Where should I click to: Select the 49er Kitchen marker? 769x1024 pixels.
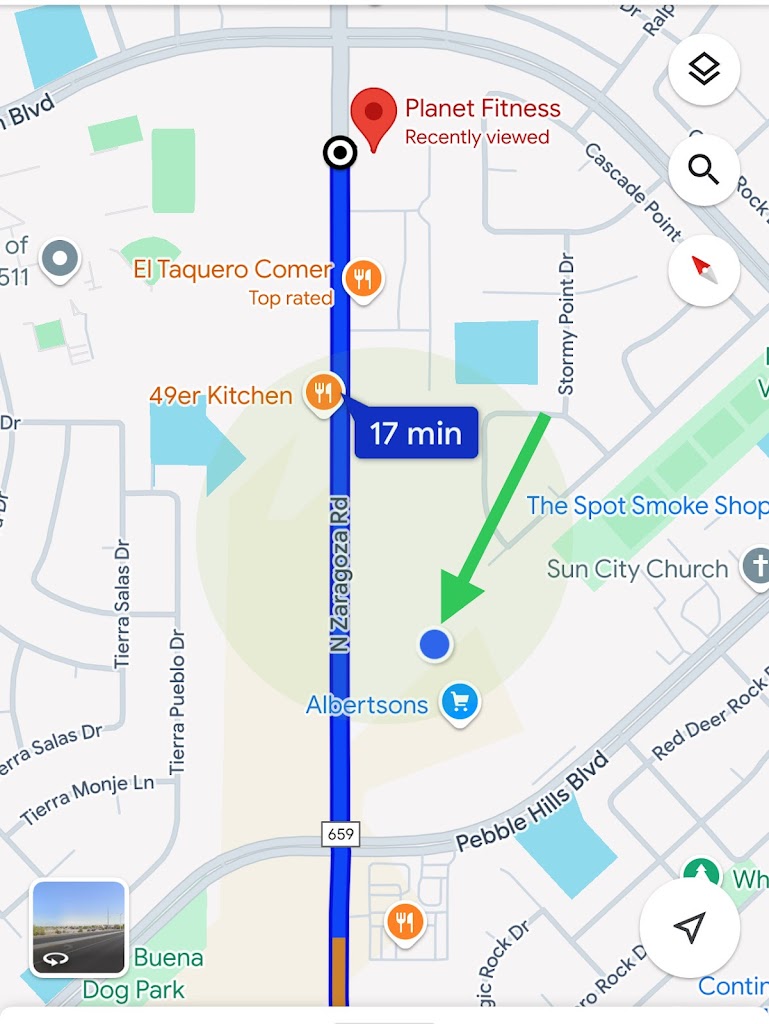(x=322, y=394)
